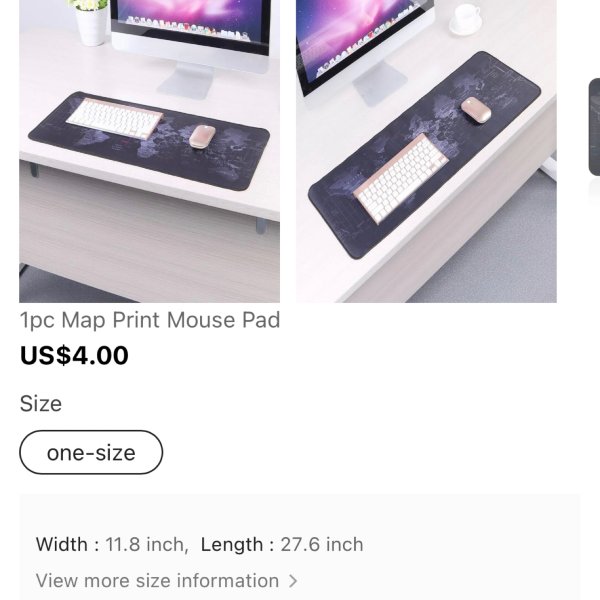Open View more size information
The width and height of the screenshot is (600, 600).
166,580
